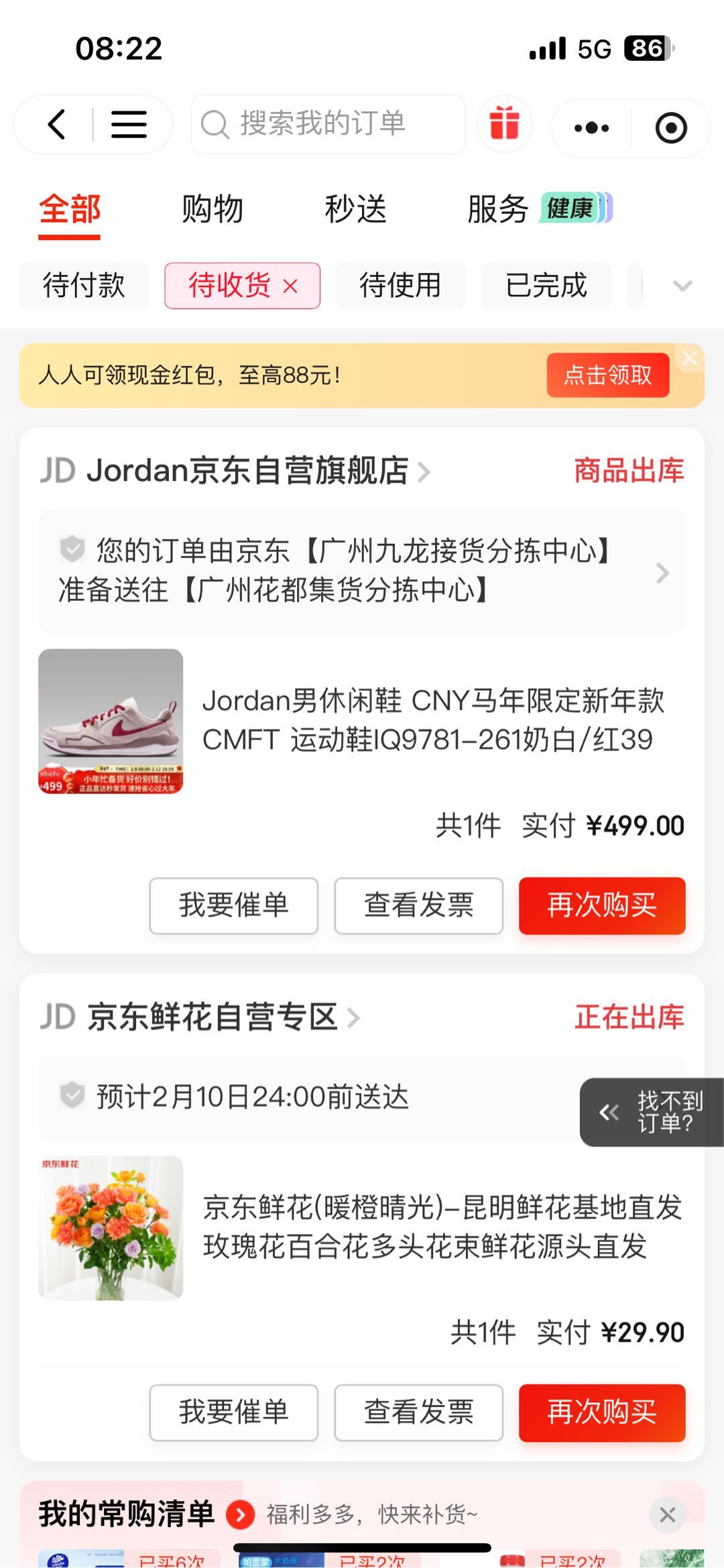Viewport: 724px width, 1568px height.
Task: Switch to the 购物 tab
Action: pyautogui.click(x=212, y=209)
